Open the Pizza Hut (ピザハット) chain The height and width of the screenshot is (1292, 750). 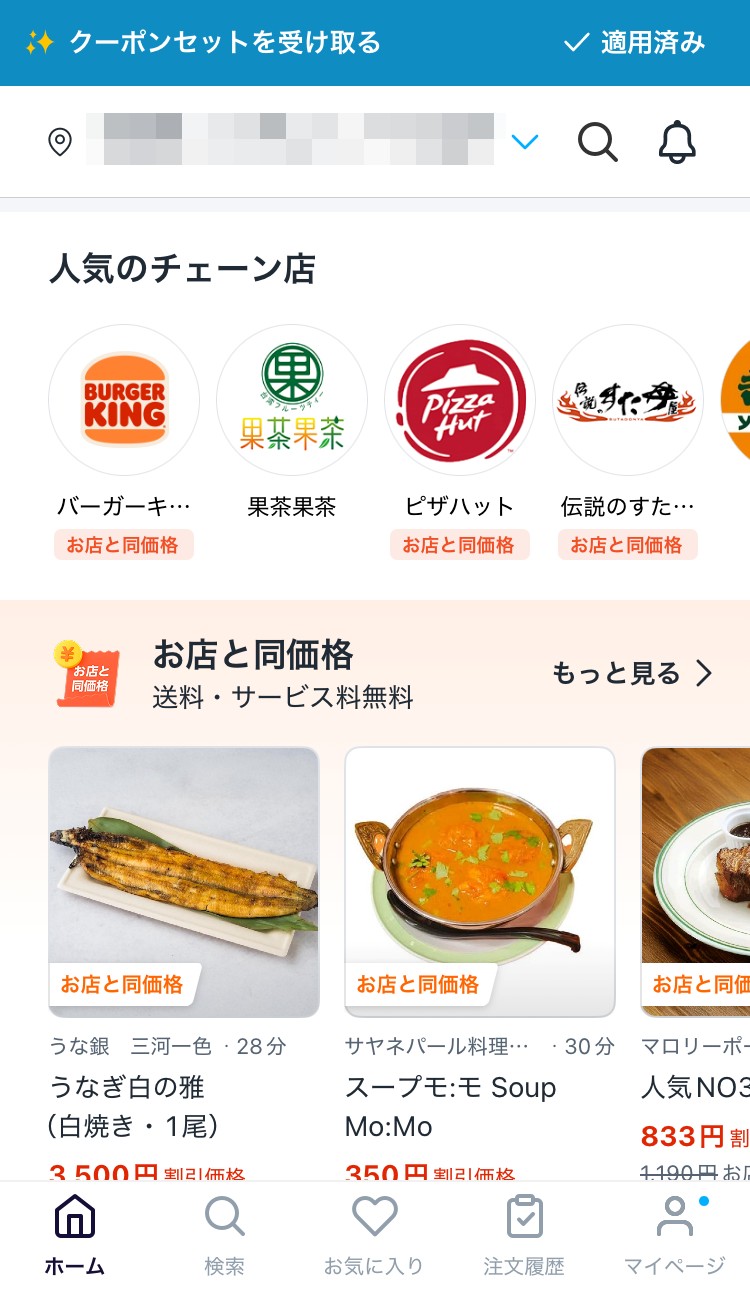460,400
